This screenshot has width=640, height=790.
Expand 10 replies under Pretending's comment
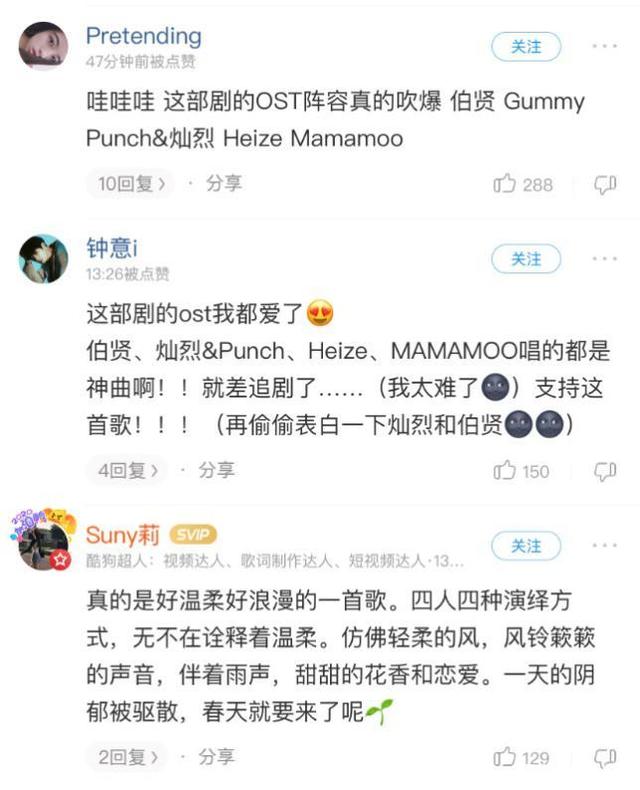(x=129, y=184)
